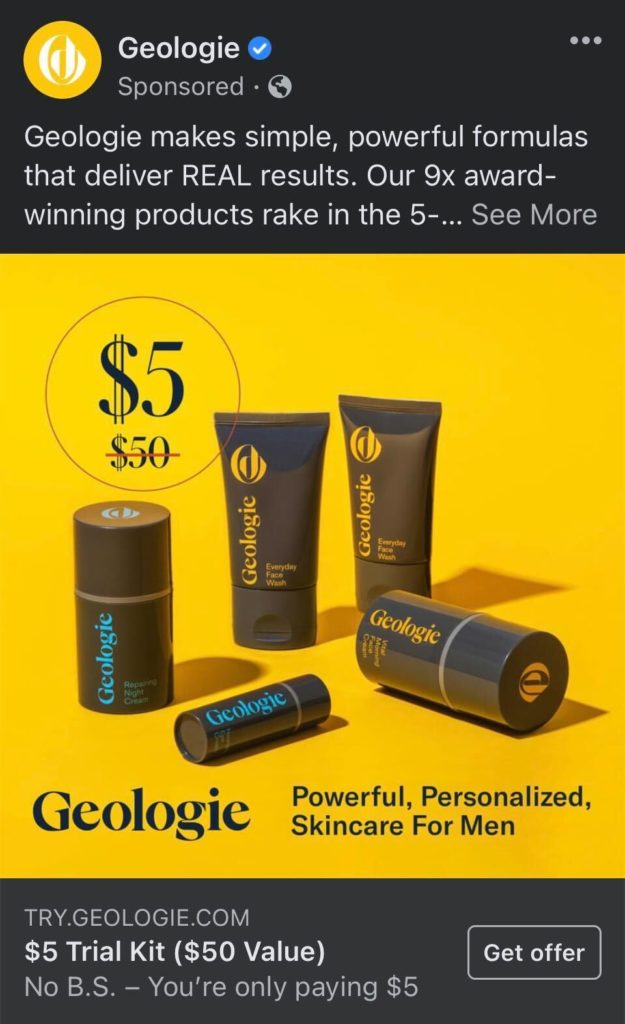Open the $5 Trial Kit link

(x=175, y=952)
